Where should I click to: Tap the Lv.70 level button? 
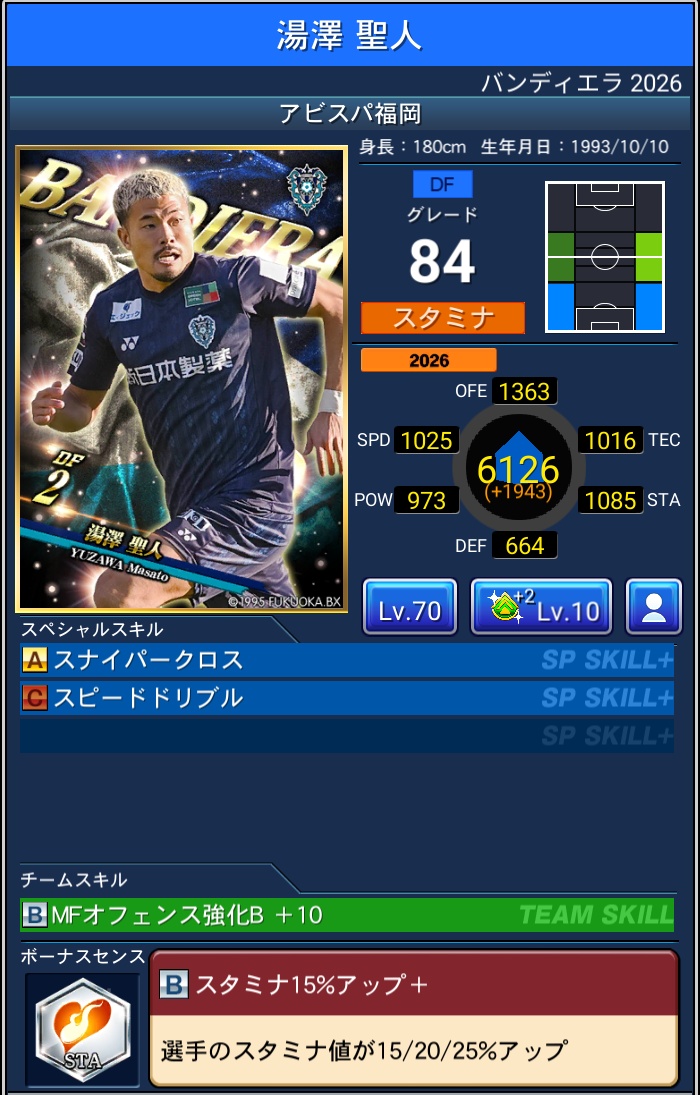[409, 607]
